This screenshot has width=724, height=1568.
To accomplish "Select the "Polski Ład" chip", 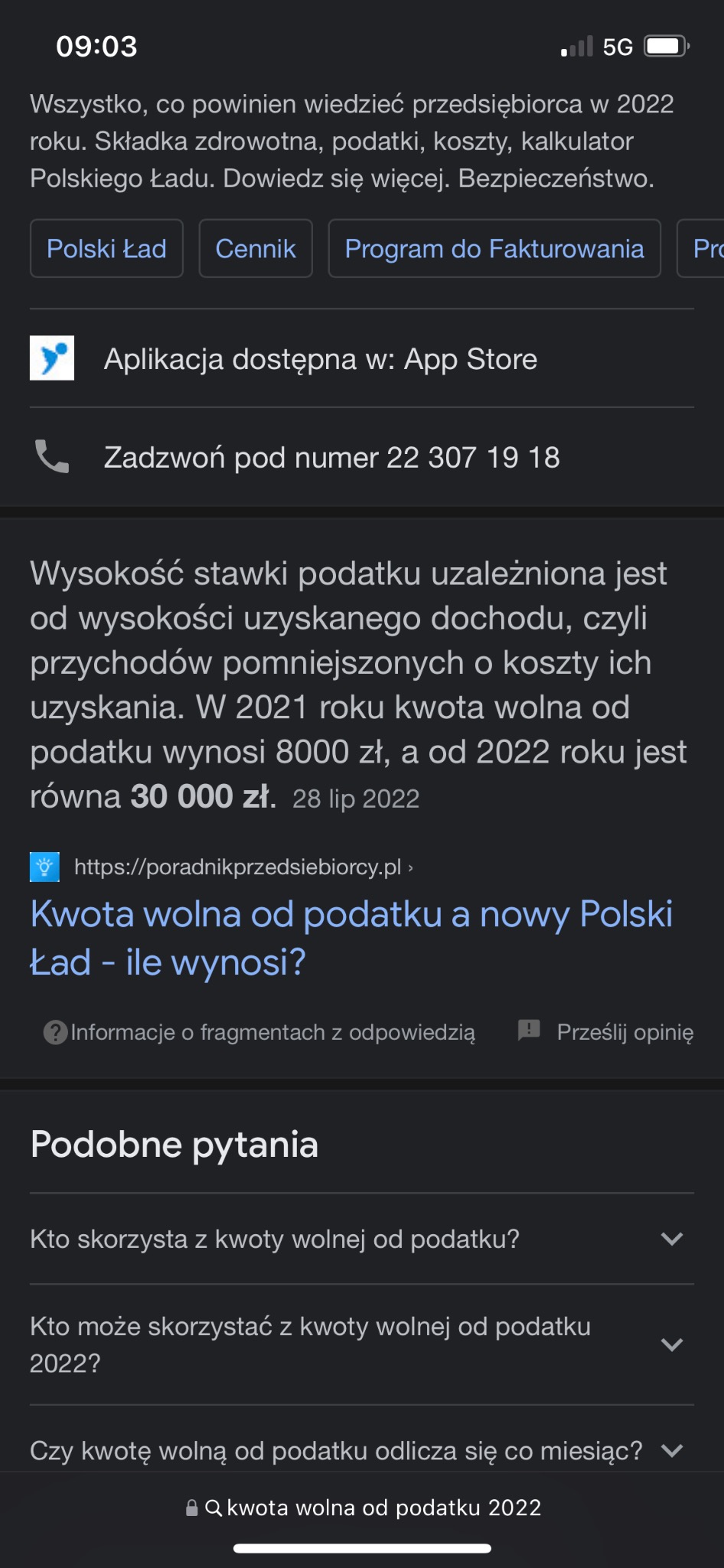I will 106,248.
